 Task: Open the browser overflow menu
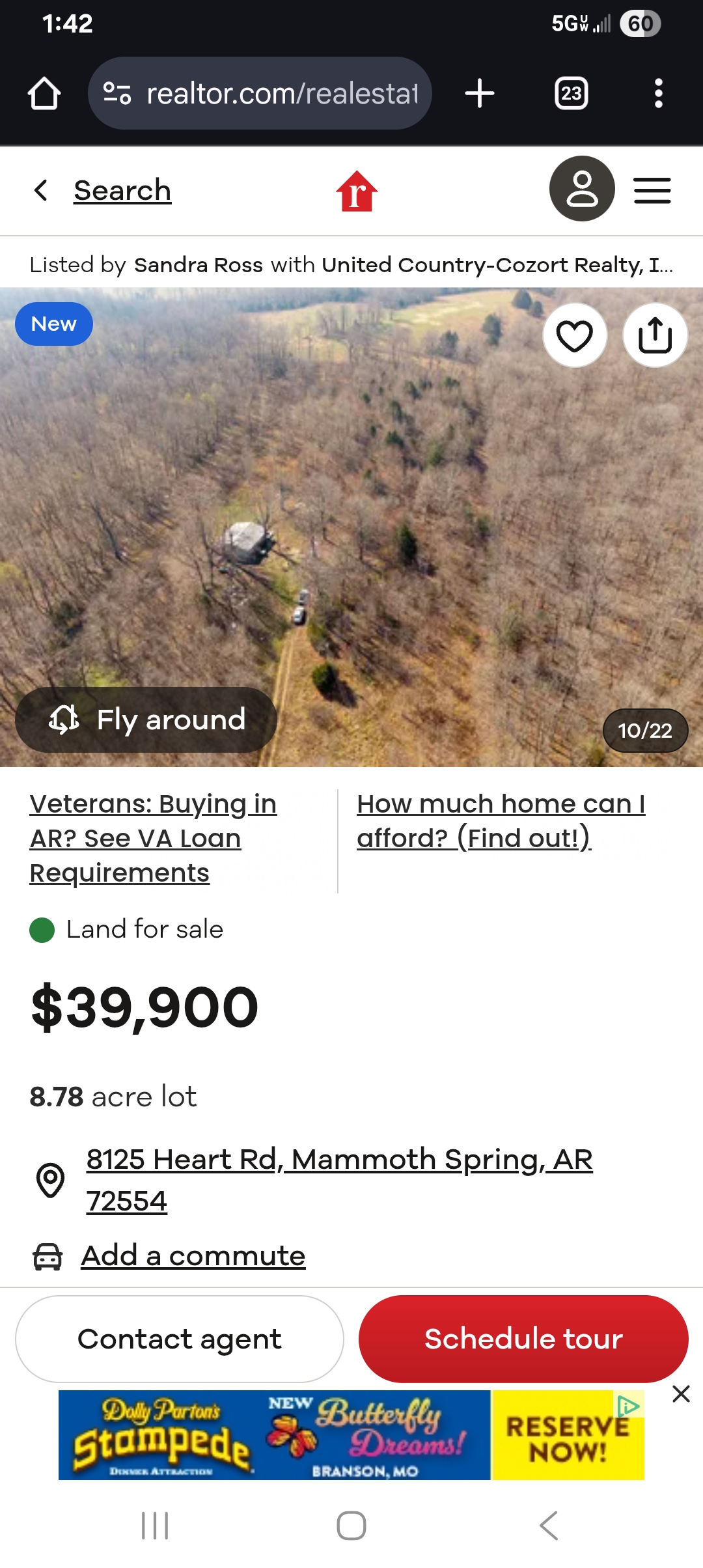pyautogui.click(x=658, y=94)
